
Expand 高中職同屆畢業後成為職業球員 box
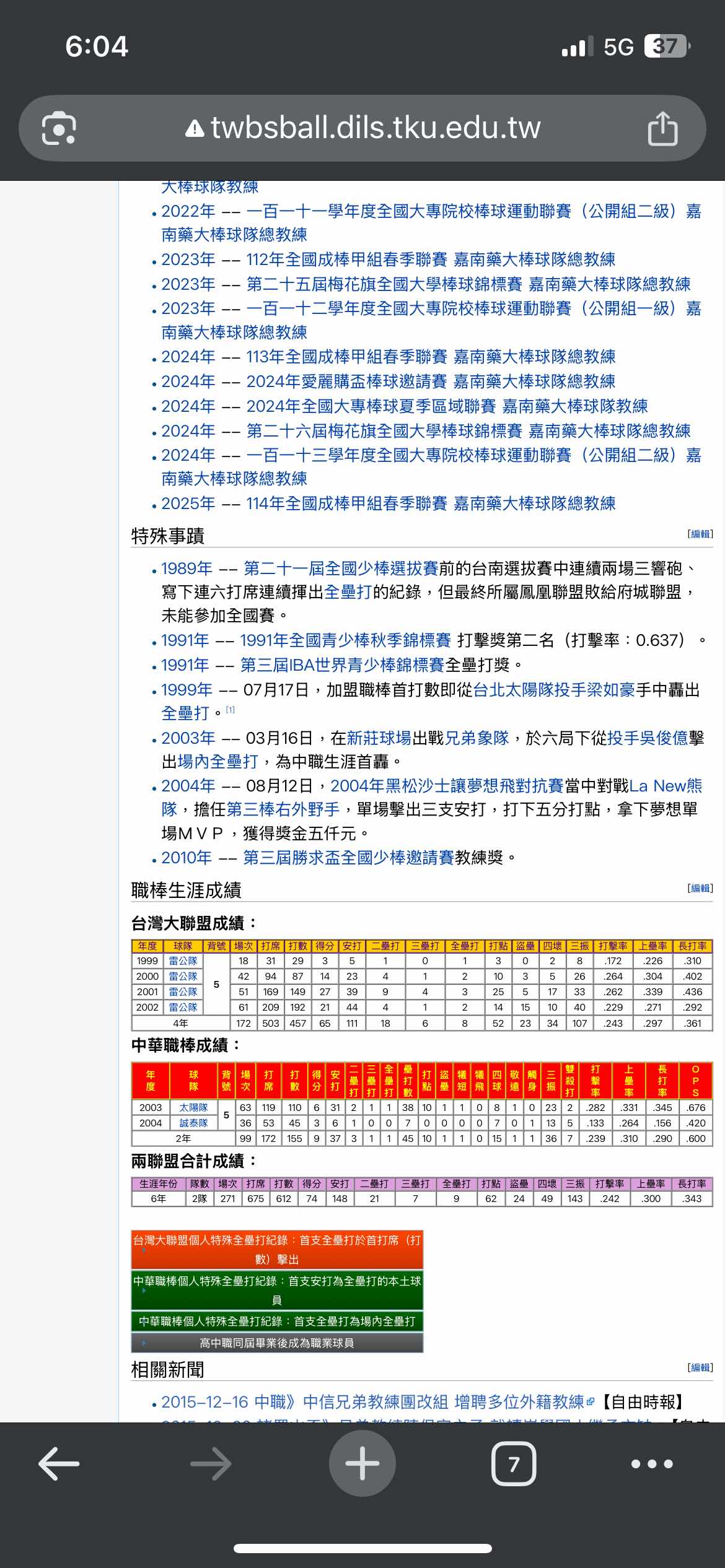pos(276,1343)
